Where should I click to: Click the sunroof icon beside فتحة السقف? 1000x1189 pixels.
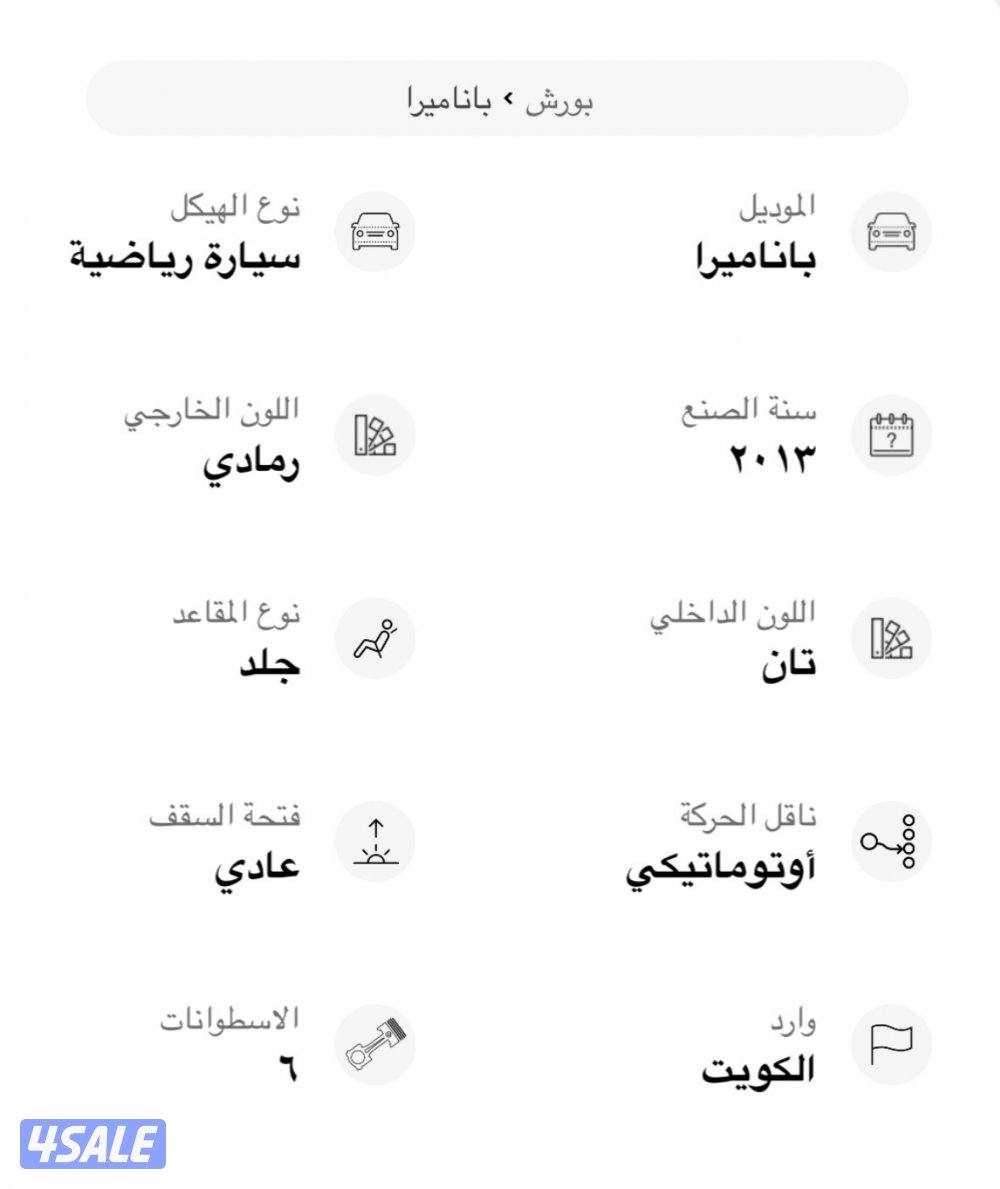coord(375,841)
